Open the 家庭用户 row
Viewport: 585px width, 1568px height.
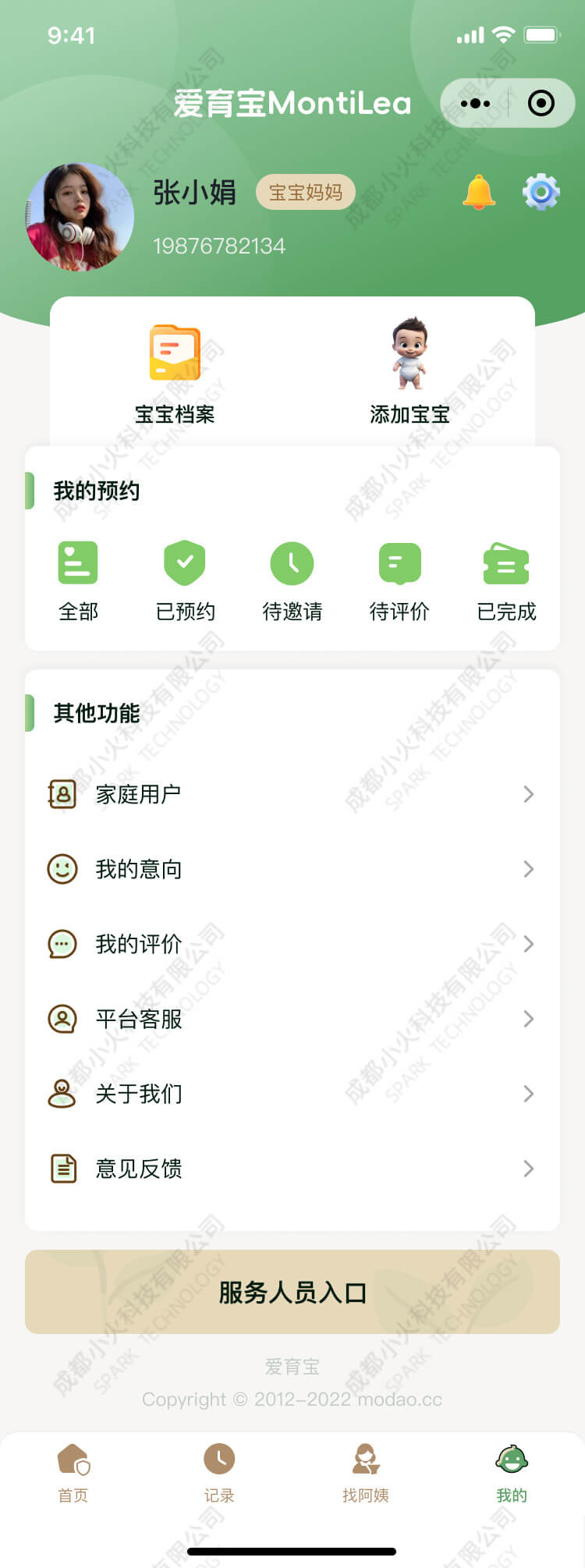[292, 794]
